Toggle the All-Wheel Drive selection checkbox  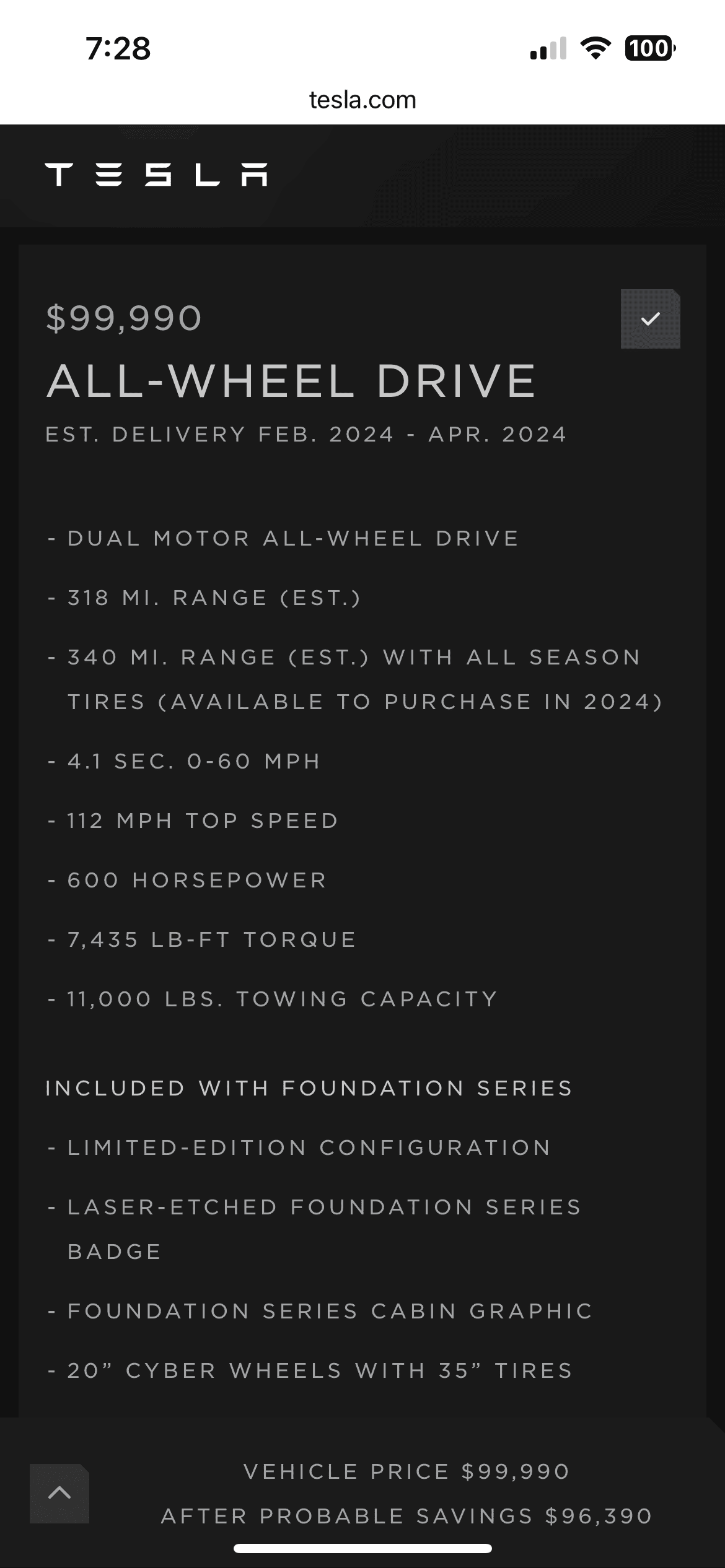click(650, 319)
